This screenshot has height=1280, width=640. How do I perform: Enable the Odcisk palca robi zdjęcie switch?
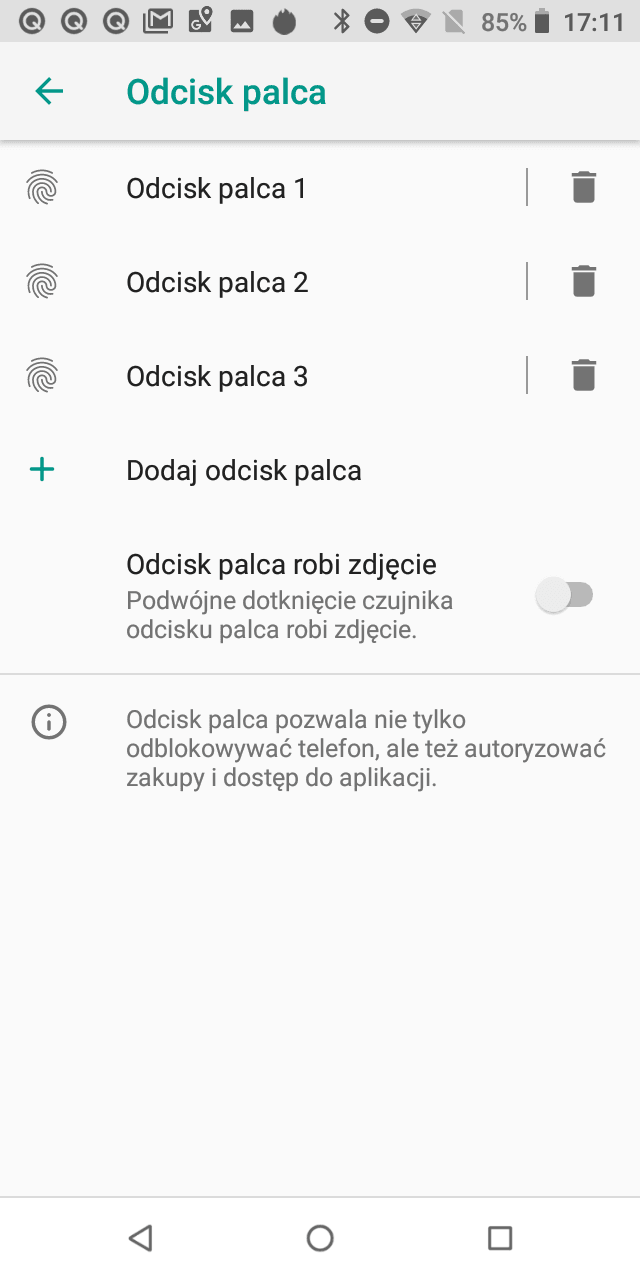point(565,596)
